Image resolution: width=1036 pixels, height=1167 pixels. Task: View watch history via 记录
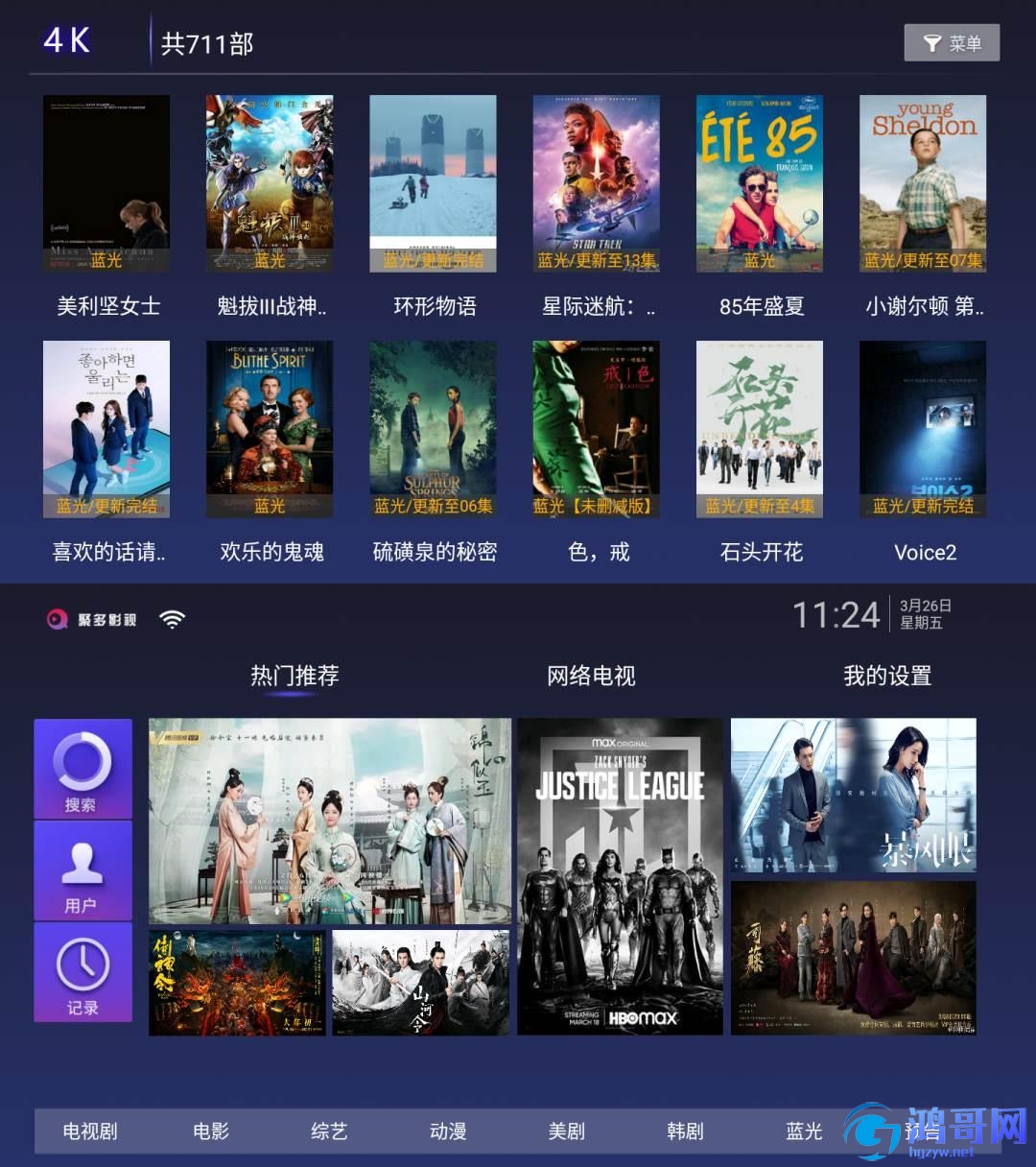tap(82, 971)
